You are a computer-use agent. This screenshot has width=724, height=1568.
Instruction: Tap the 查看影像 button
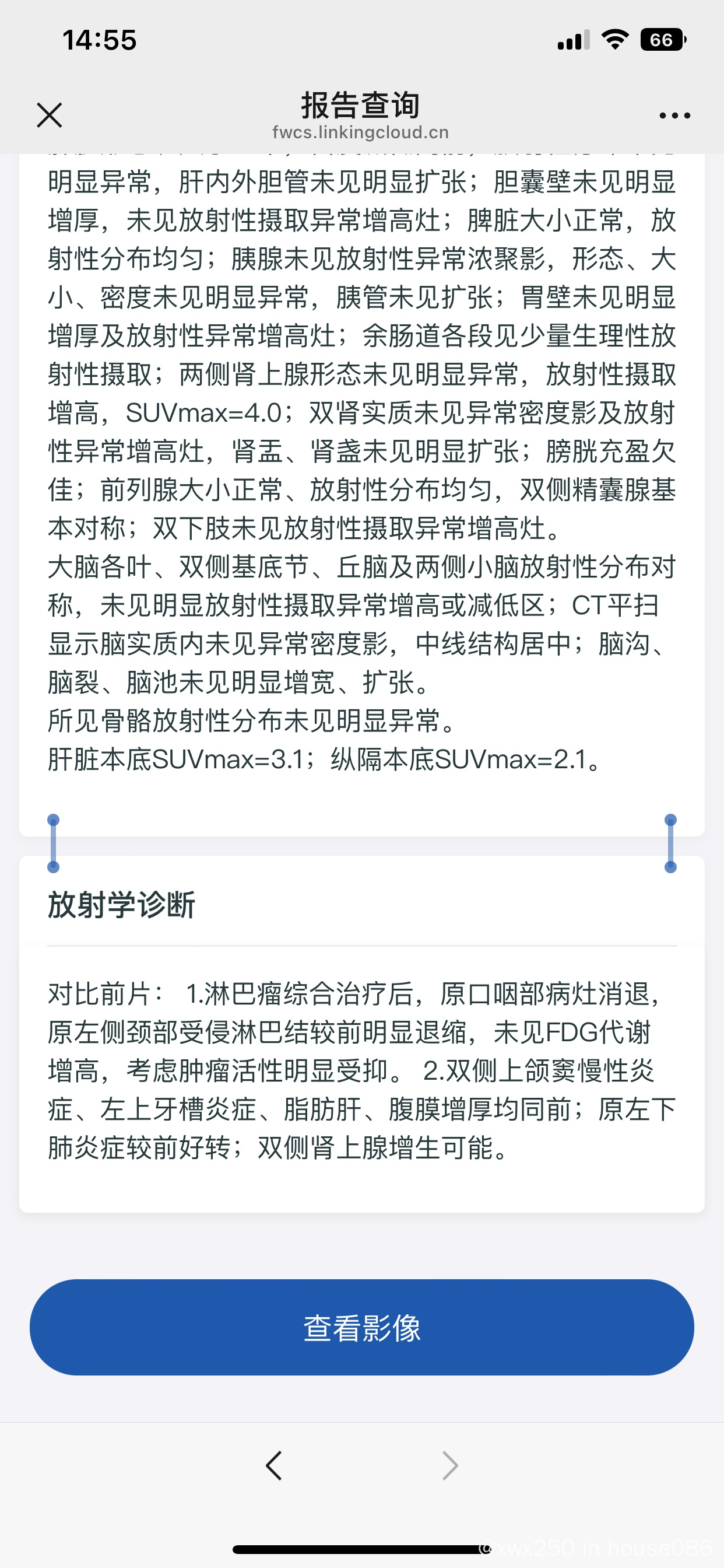(x=361, y=1328)
